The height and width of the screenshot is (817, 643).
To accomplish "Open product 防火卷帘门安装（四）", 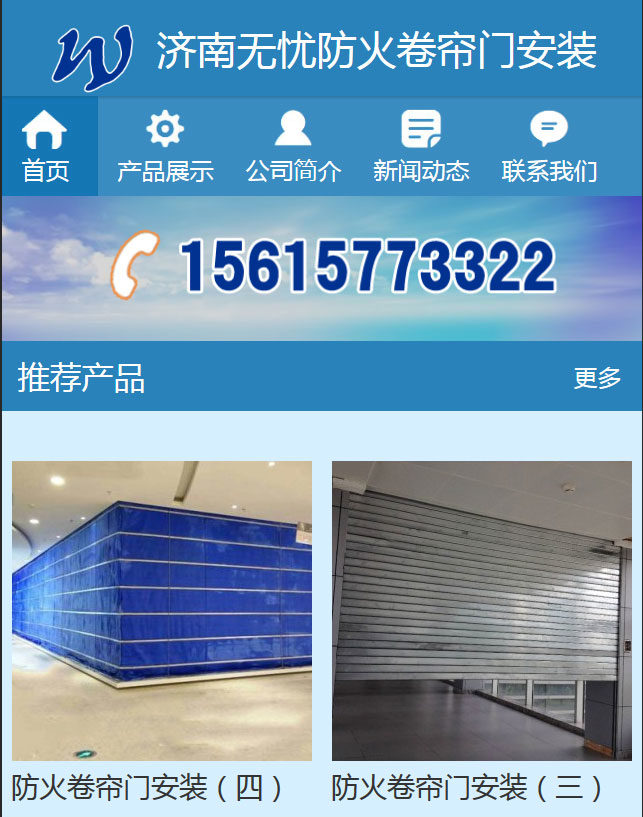I will (x=162, y=611).
